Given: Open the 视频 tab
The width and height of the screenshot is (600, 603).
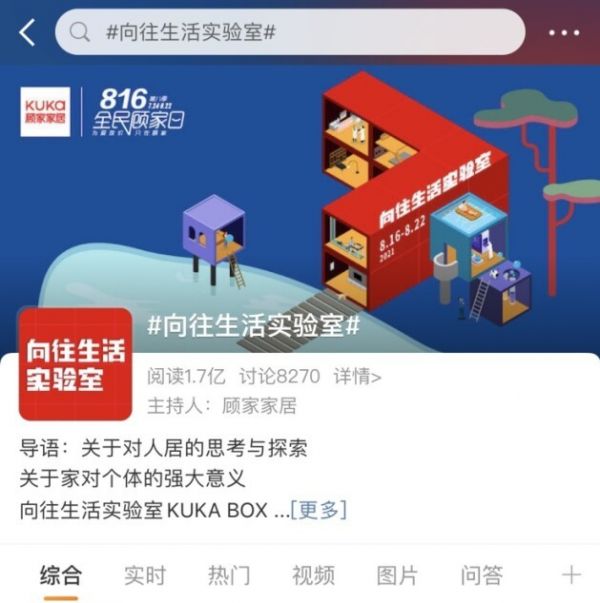Looking at the screenshot, I should point(313,575).
